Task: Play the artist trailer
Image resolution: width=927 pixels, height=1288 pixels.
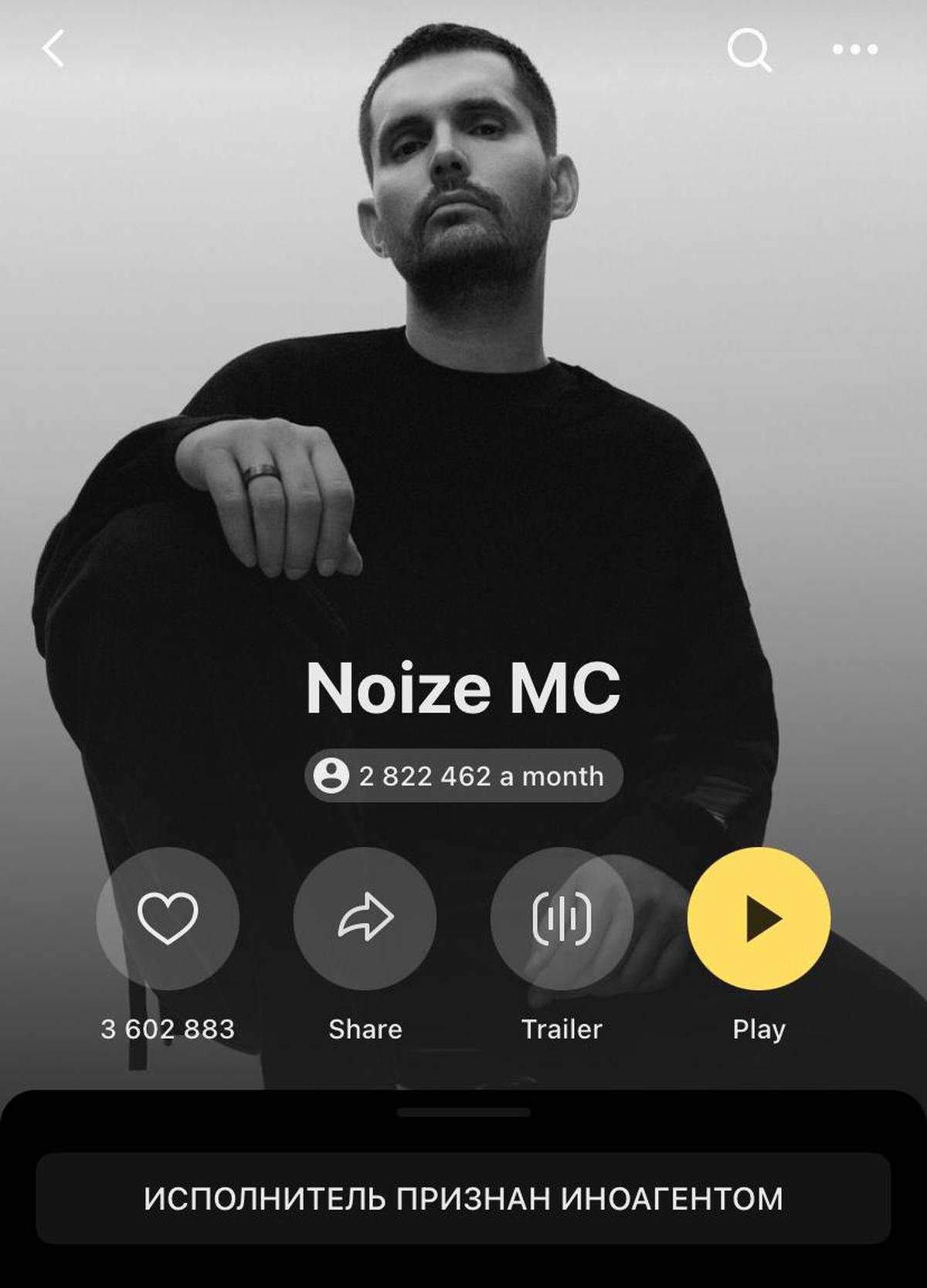Action: click(x=562, y=918)
